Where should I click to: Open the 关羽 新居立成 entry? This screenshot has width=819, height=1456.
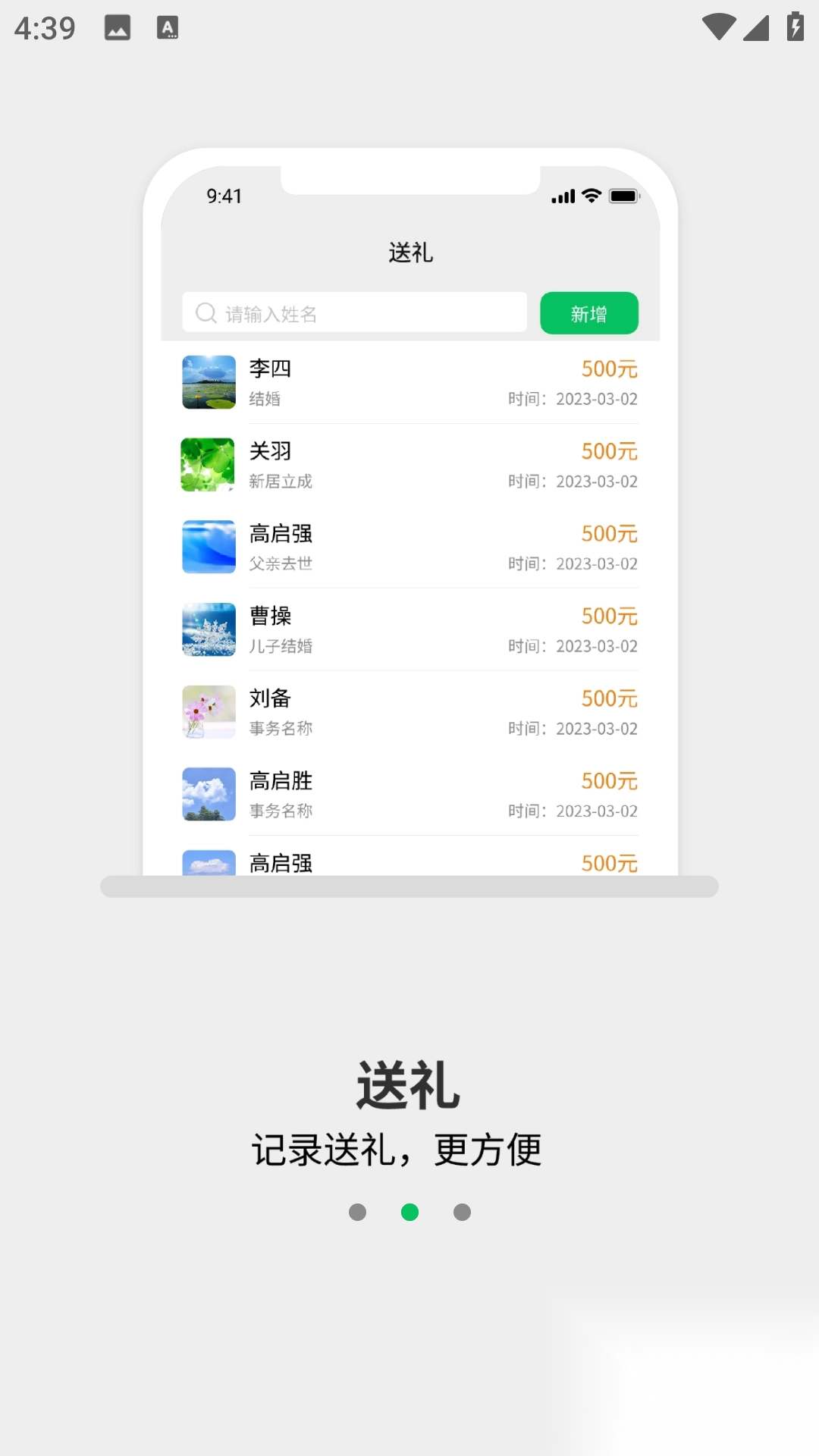pos(409,465)
